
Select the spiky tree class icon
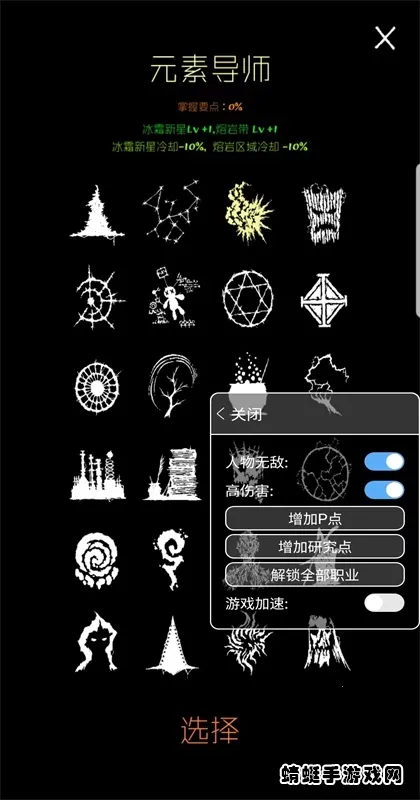pyautogui.click(x=96, y=213)
